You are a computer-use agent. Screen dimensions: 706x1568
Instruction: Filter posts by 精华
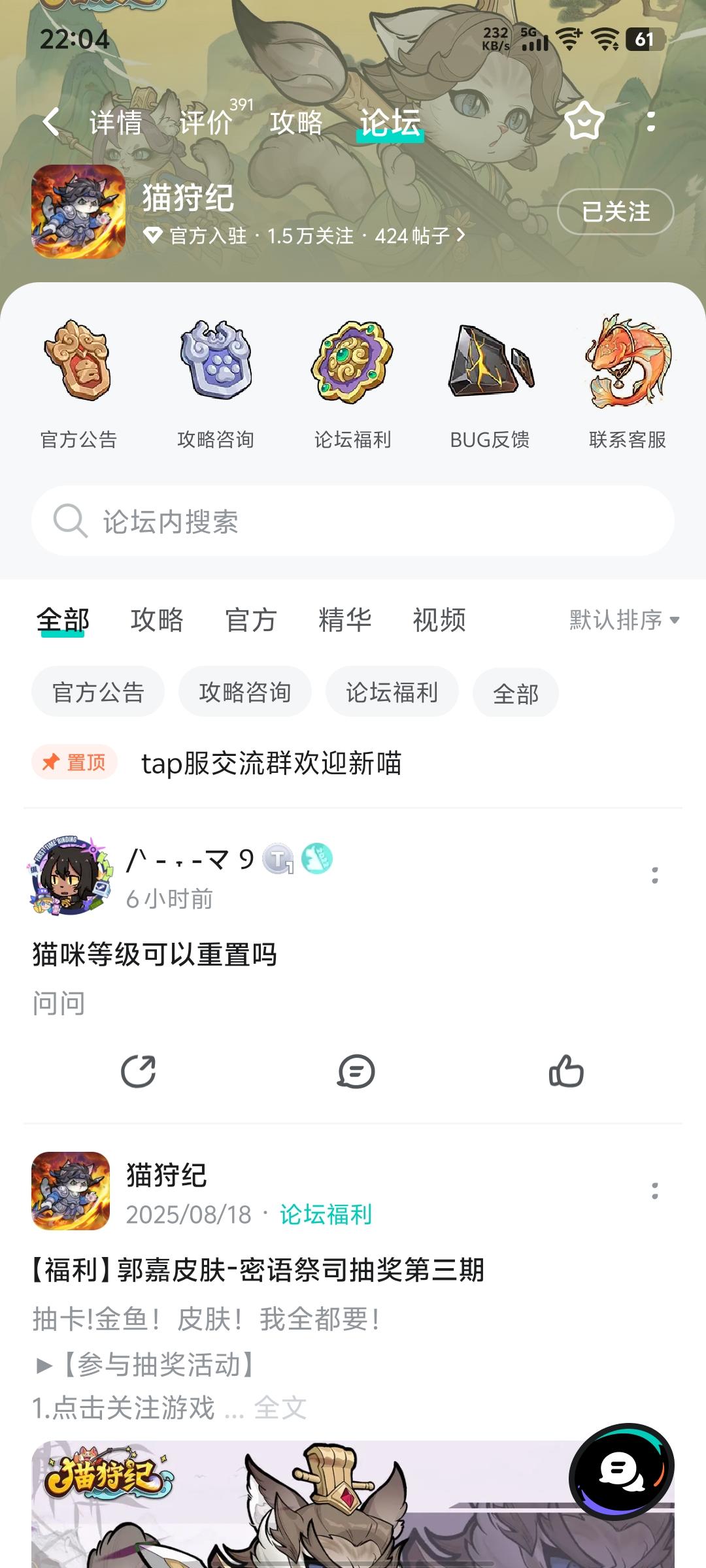(345, 620)
